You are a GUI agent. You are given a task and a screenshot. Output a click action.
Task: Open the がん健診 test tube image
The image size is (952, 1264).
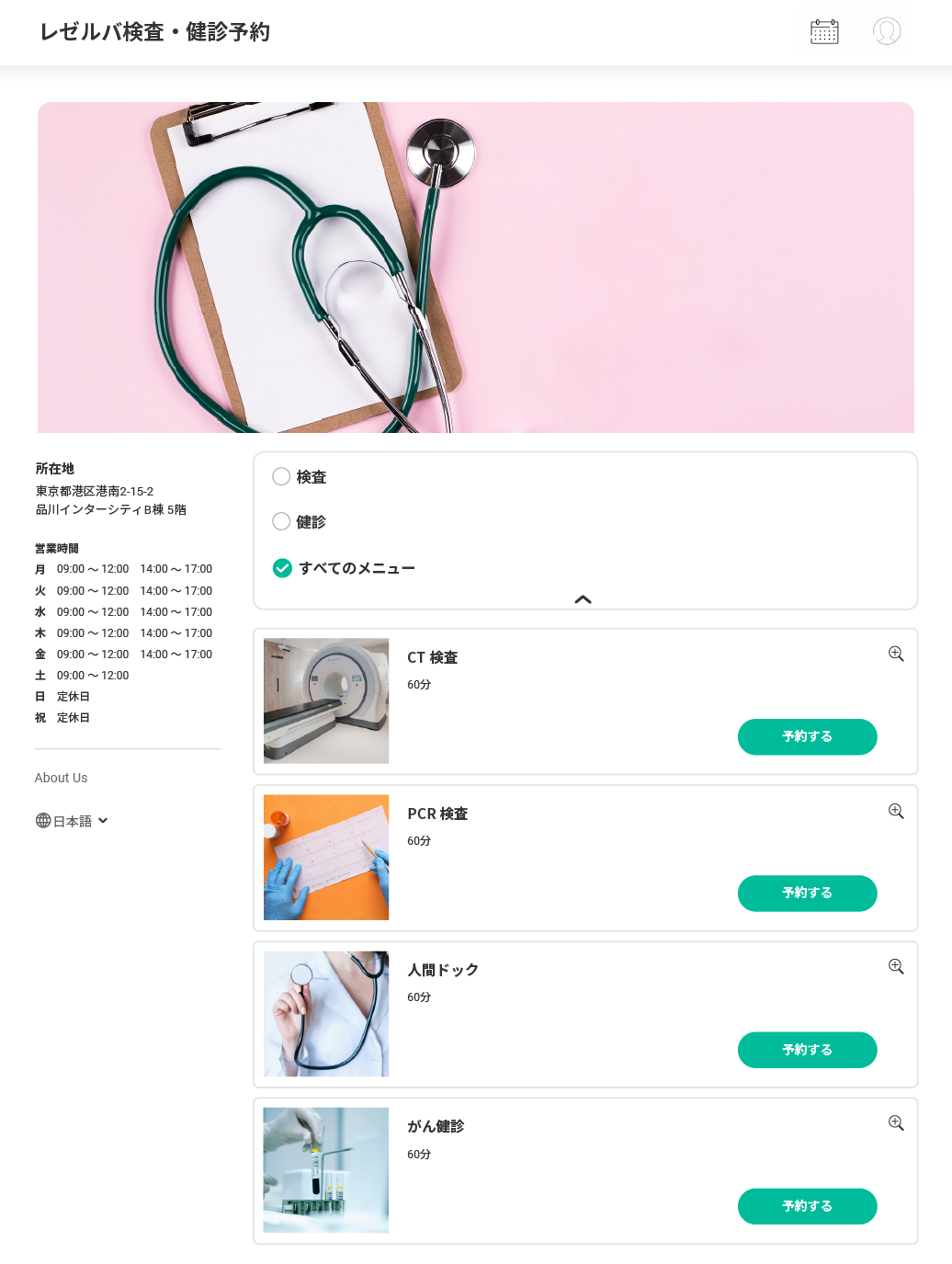tap(326, 1169)
